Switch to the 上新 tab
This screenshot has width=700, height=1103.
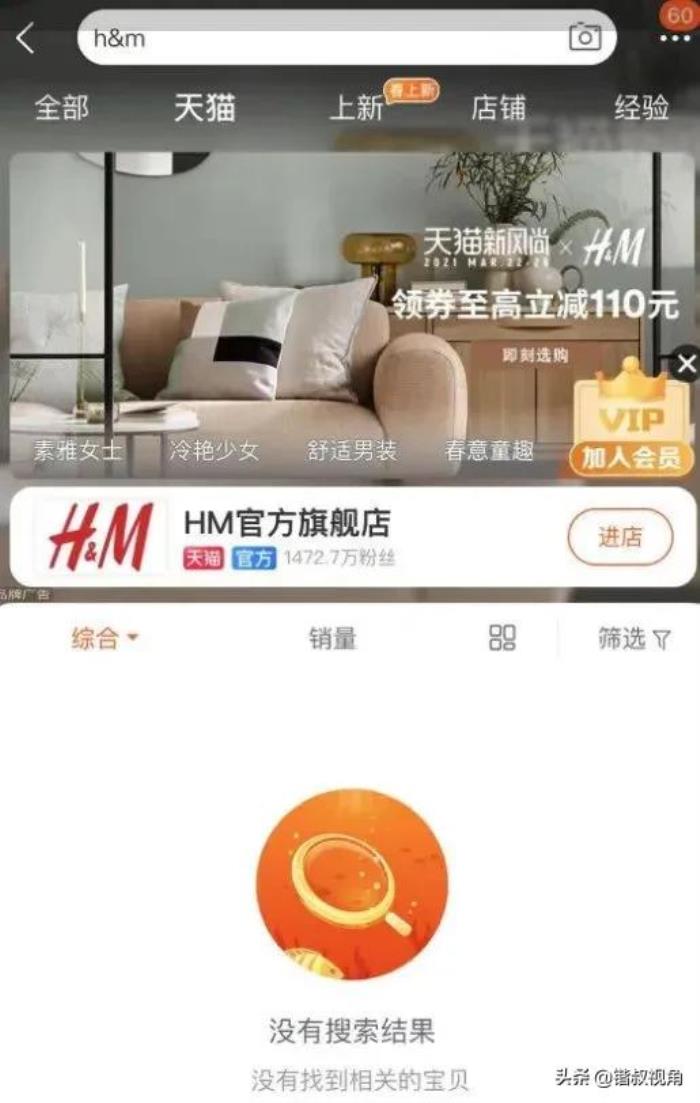click(357, 108)
